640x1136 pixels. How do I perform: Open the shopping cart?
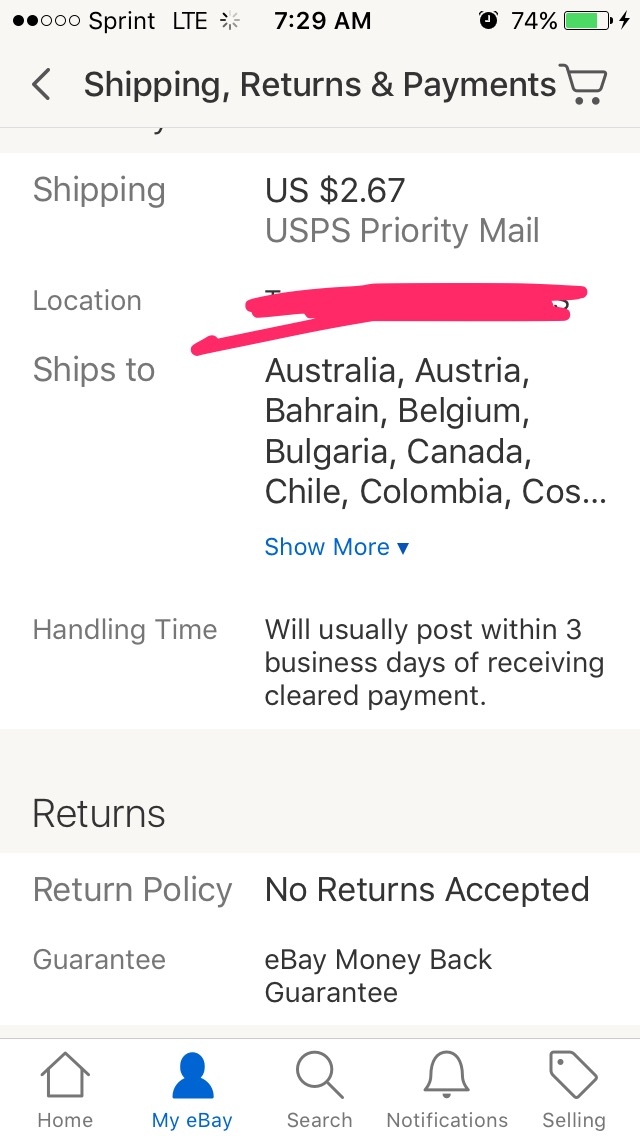pyautogui.click(x=583, y=85)
